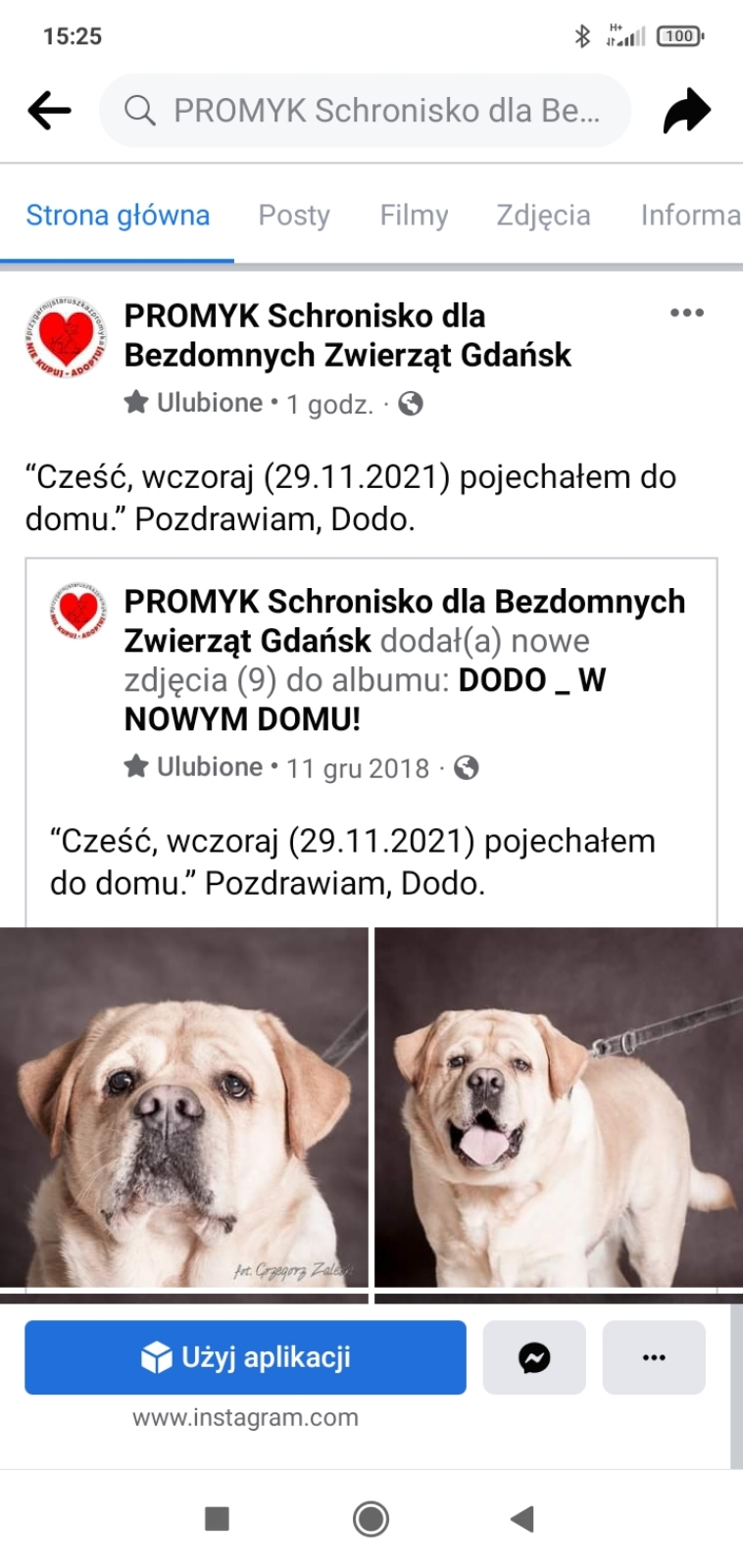Screen dimensions: 743x1568
Task: Open the DODO _ W NOWYM DOMU! album
Action: 365,699
